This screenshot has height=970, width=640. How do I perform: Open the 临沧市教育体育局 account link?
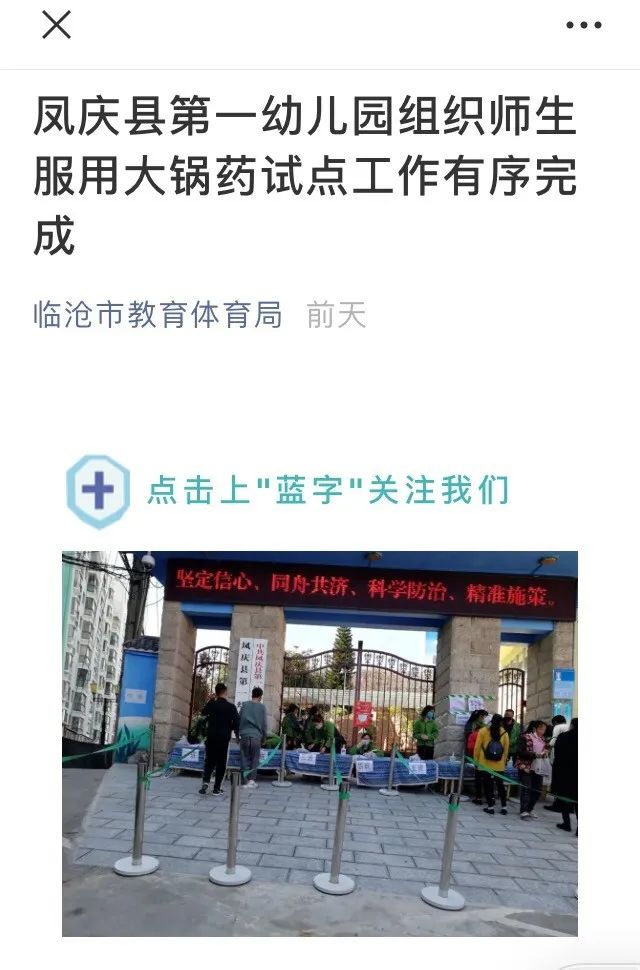pos(158,315)
